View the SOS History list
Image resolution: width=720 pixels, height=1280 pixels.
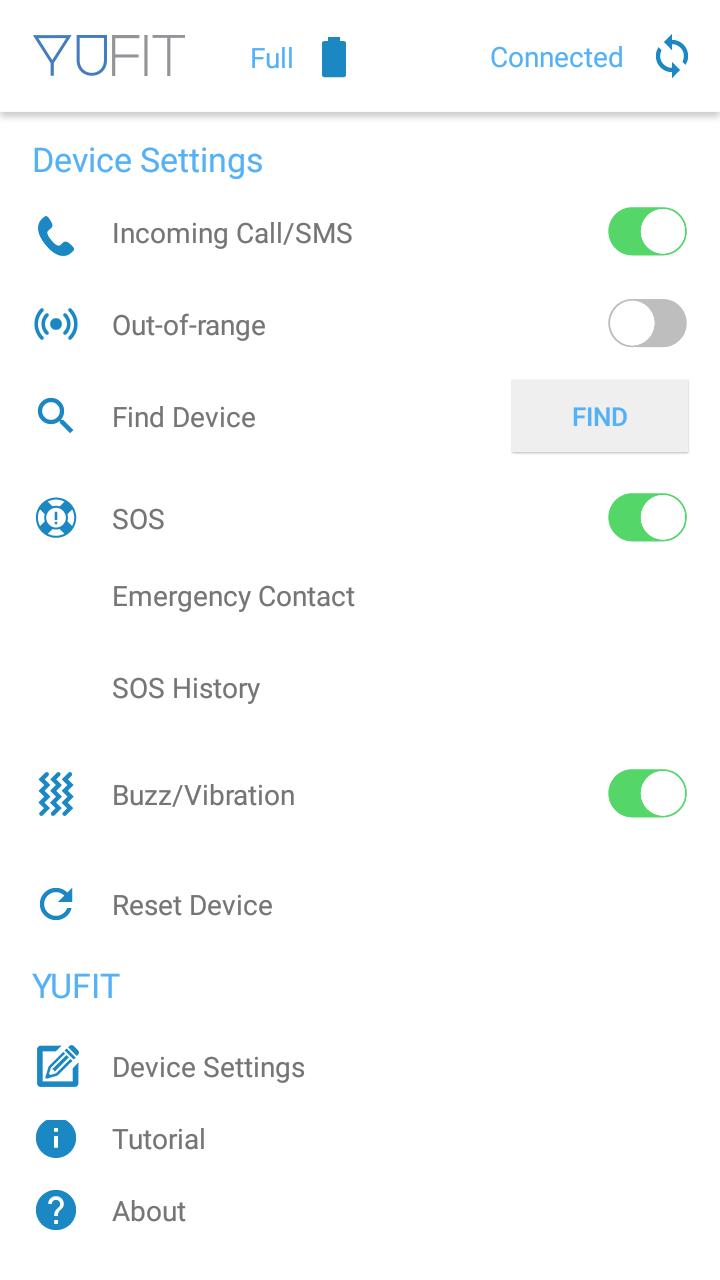pos(186,688)
